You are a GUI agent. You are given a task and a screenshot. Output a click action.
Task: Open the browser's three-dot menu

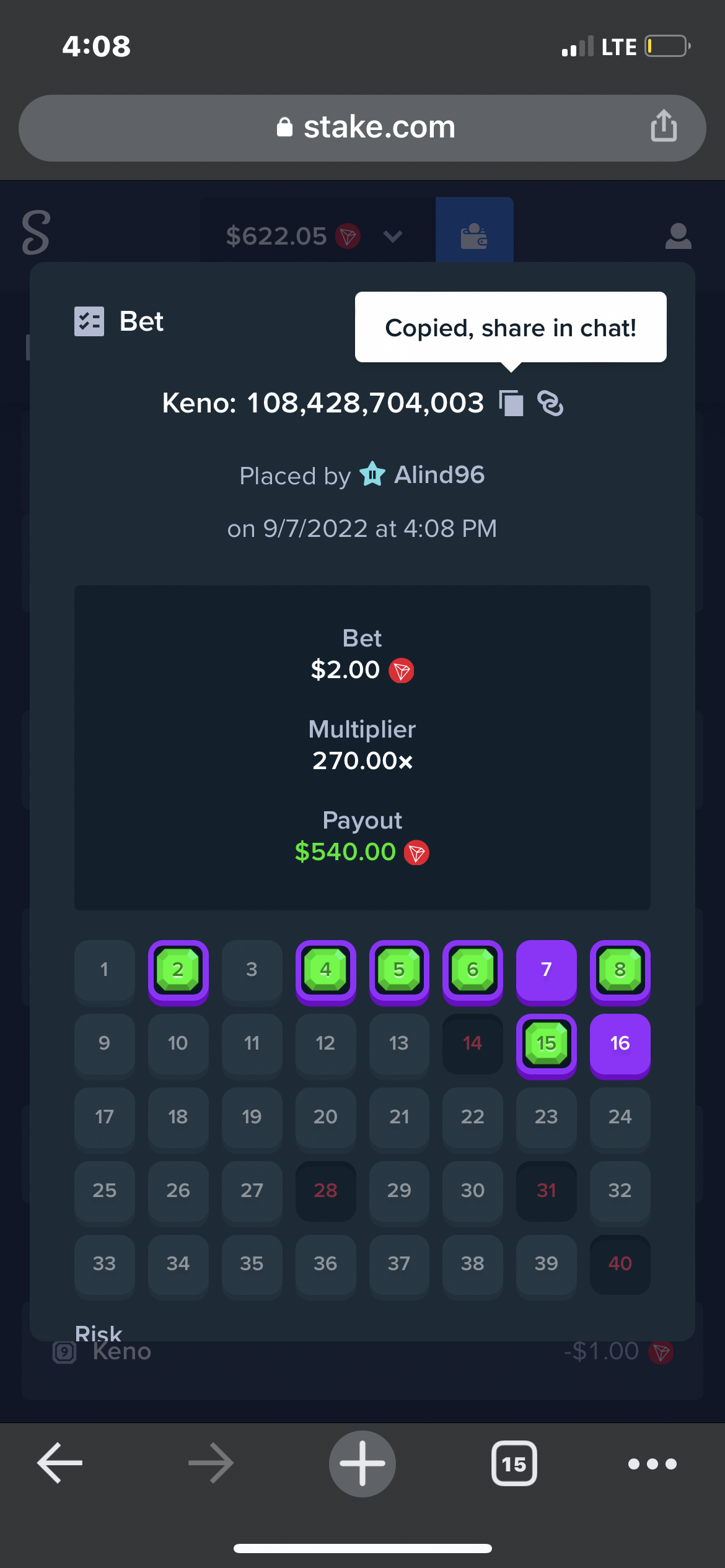(652, 1464)
